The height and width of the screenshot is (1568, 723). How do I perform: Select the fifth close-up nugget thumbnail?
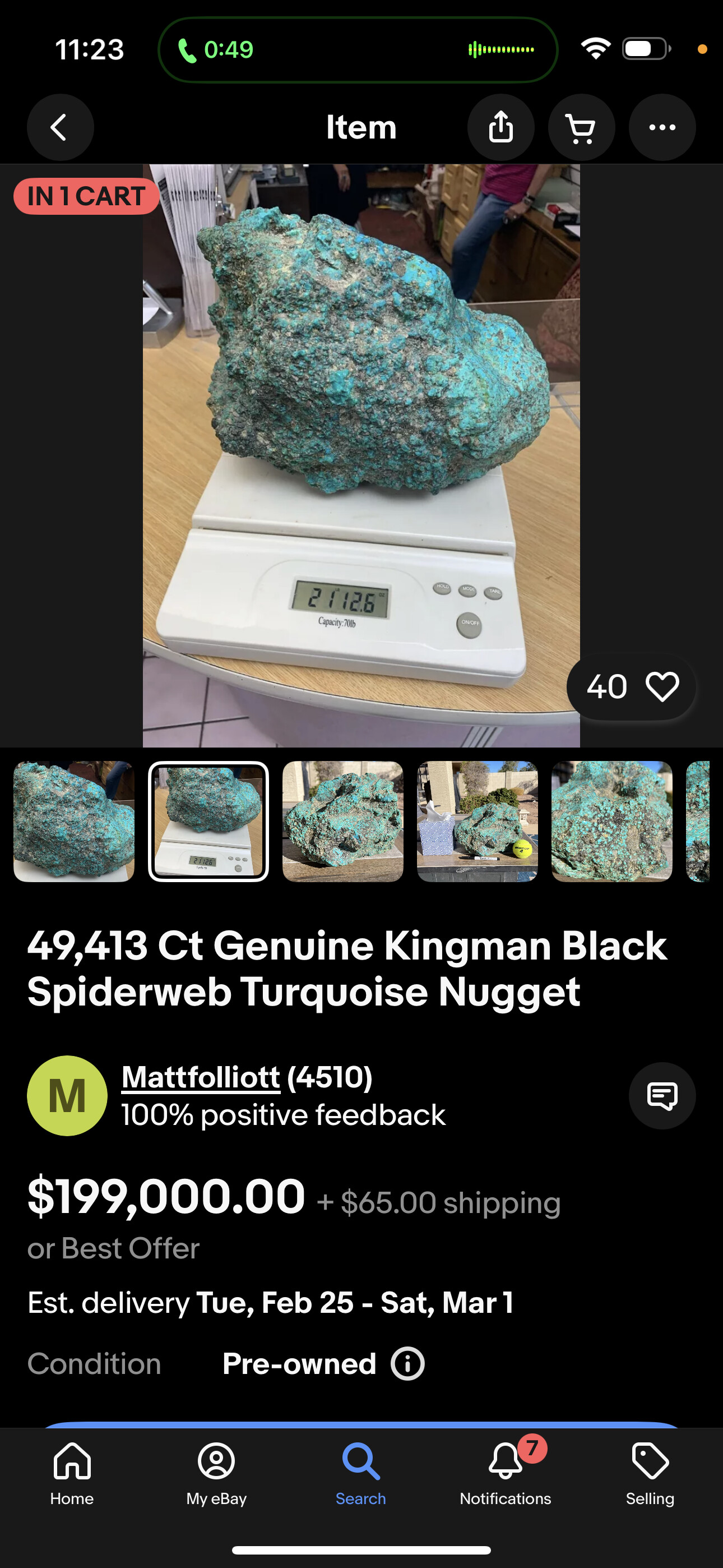(x=611, y=821)
